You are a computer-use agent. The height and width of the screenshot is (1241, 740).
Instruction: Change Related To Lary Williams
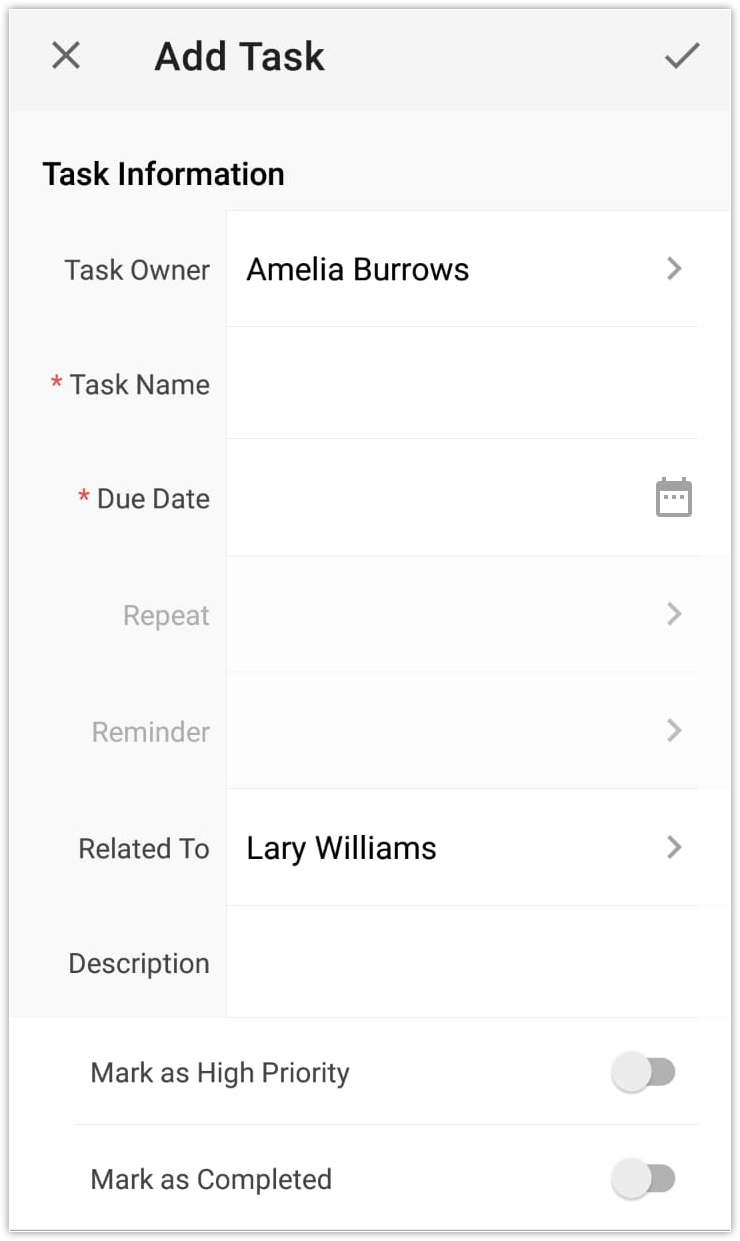462,848
